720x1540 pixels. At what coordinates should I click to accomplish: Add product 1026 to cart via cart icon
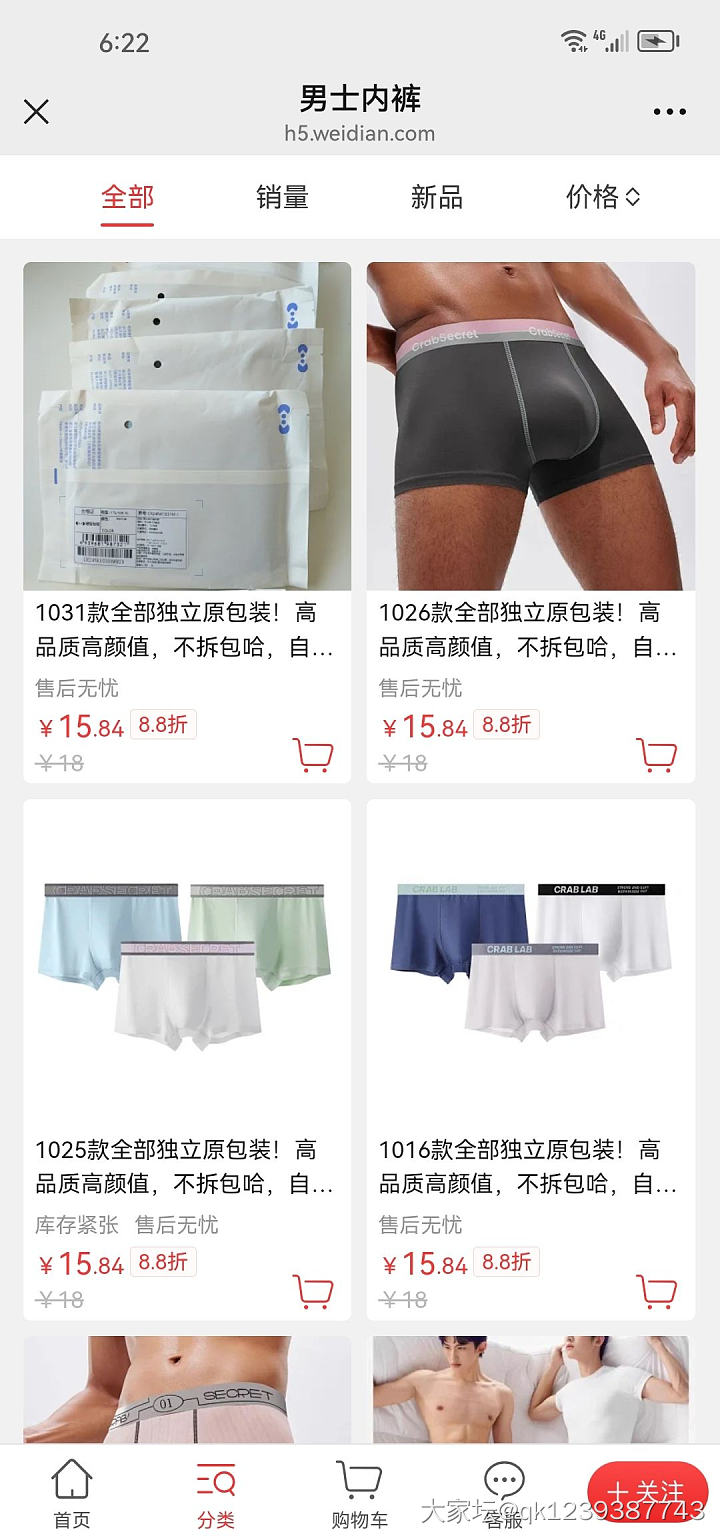[x=657, y=755]
